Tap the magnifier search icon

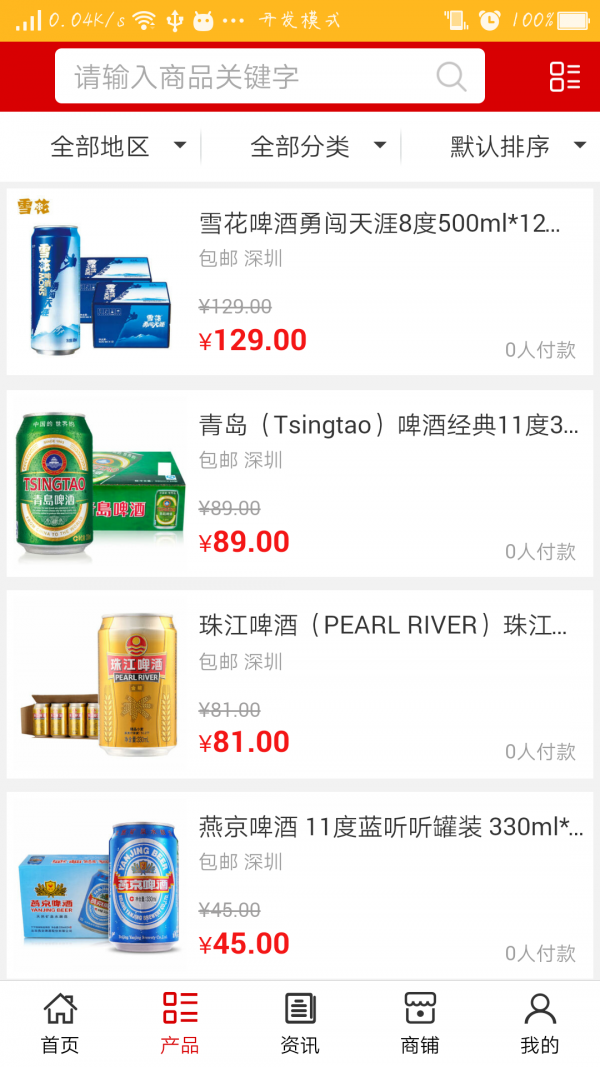(451, 77)
